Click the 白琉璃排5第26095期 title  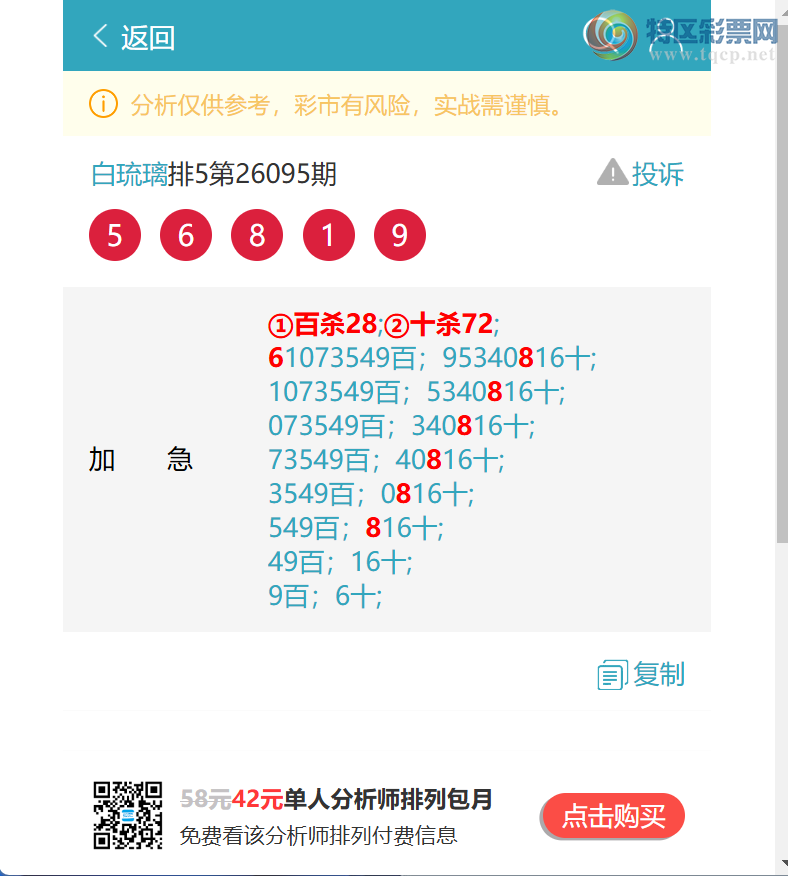point(212,174)
